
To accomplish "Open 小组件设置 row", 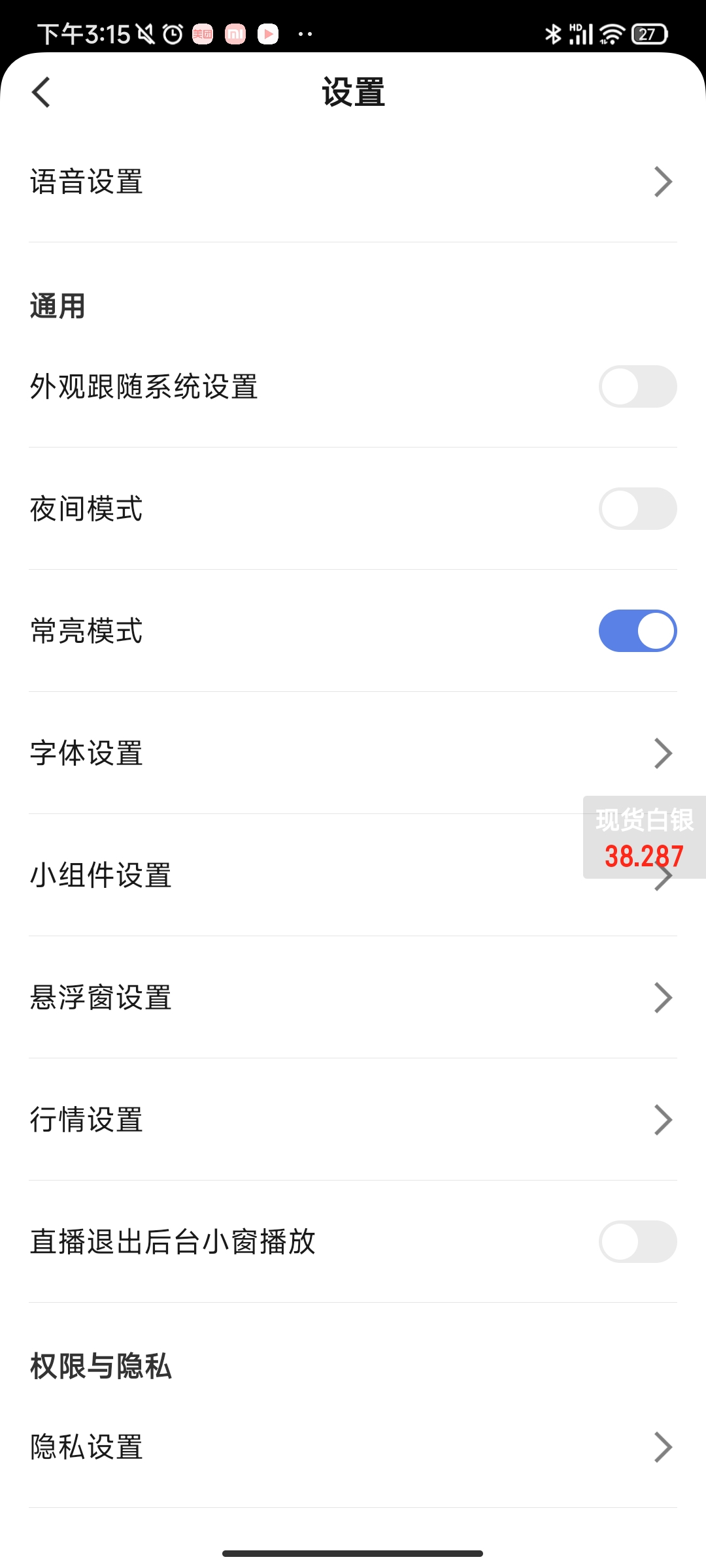I will [294, 875].
